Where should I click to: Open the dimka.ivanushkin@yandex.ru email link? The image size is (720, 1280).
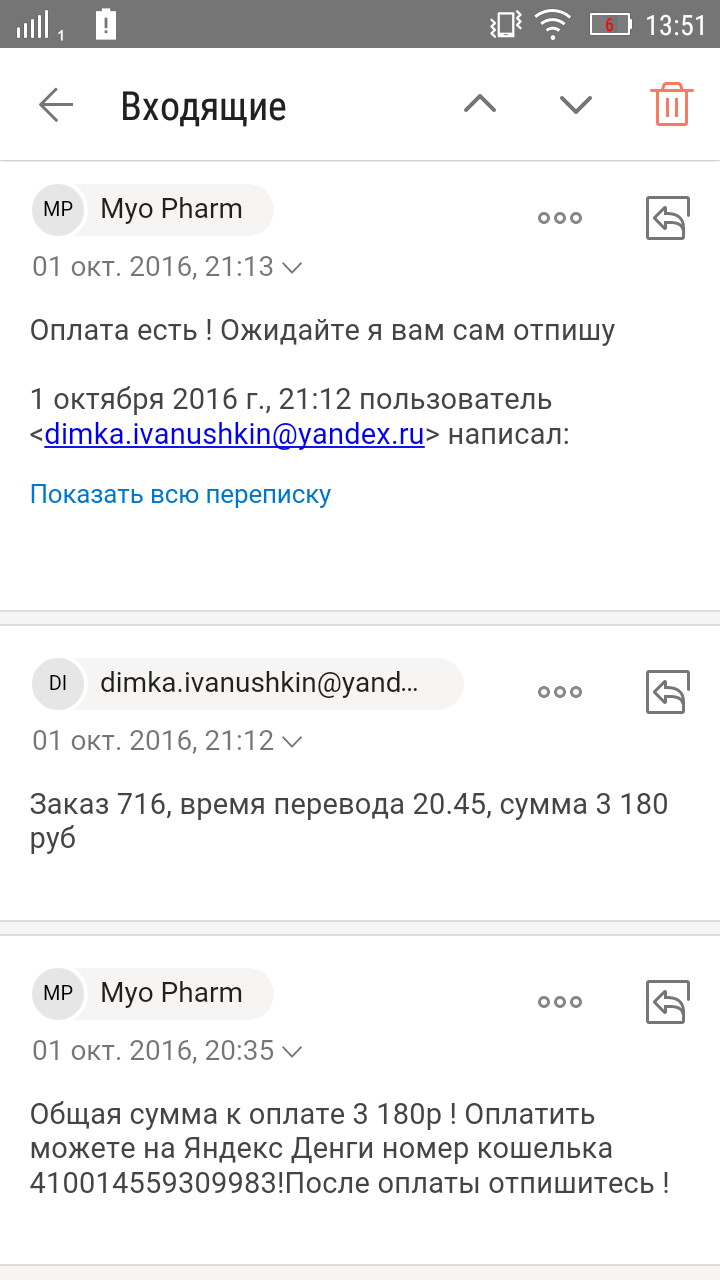point(234,435)
